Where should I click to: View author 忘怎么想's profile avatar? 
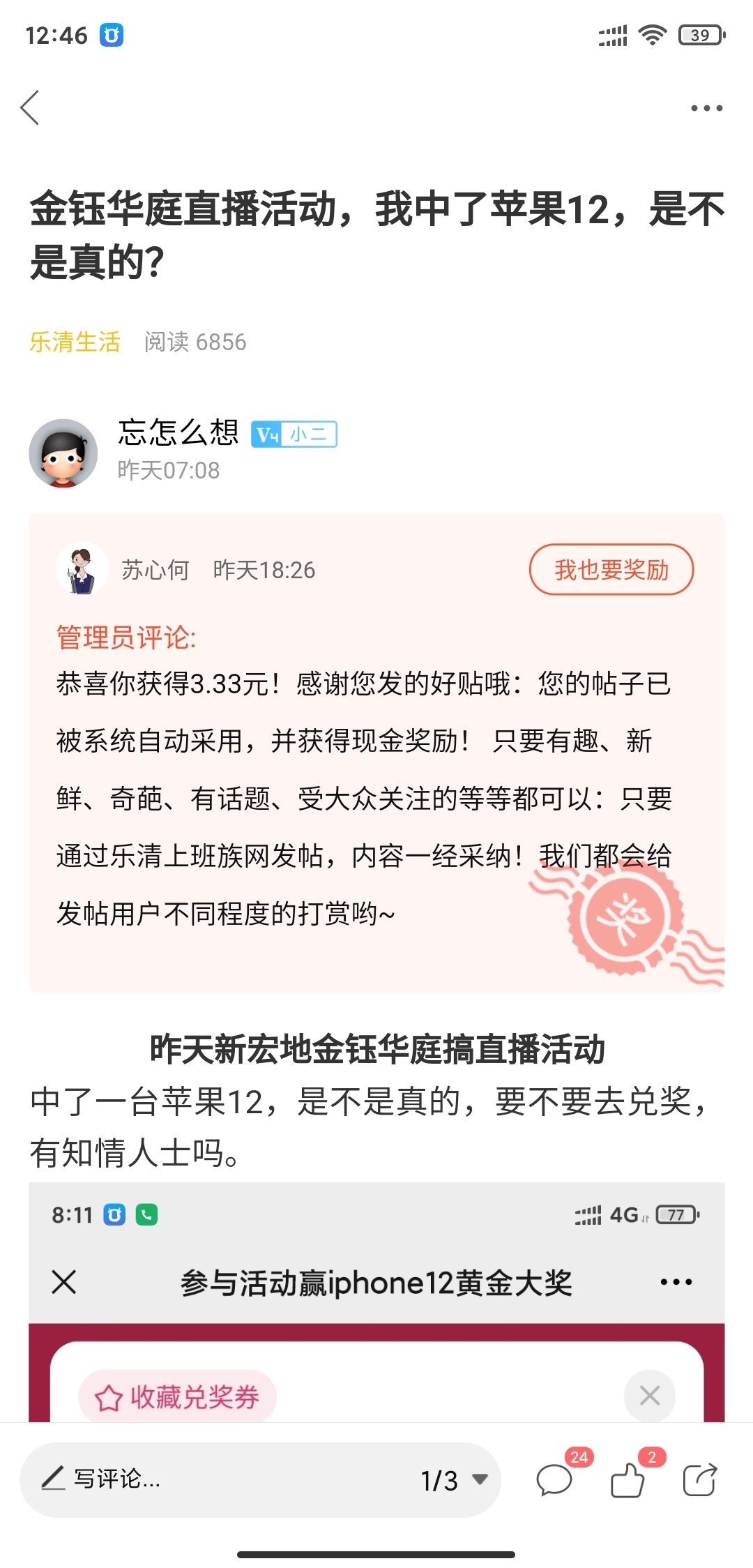tap(63, 453)
